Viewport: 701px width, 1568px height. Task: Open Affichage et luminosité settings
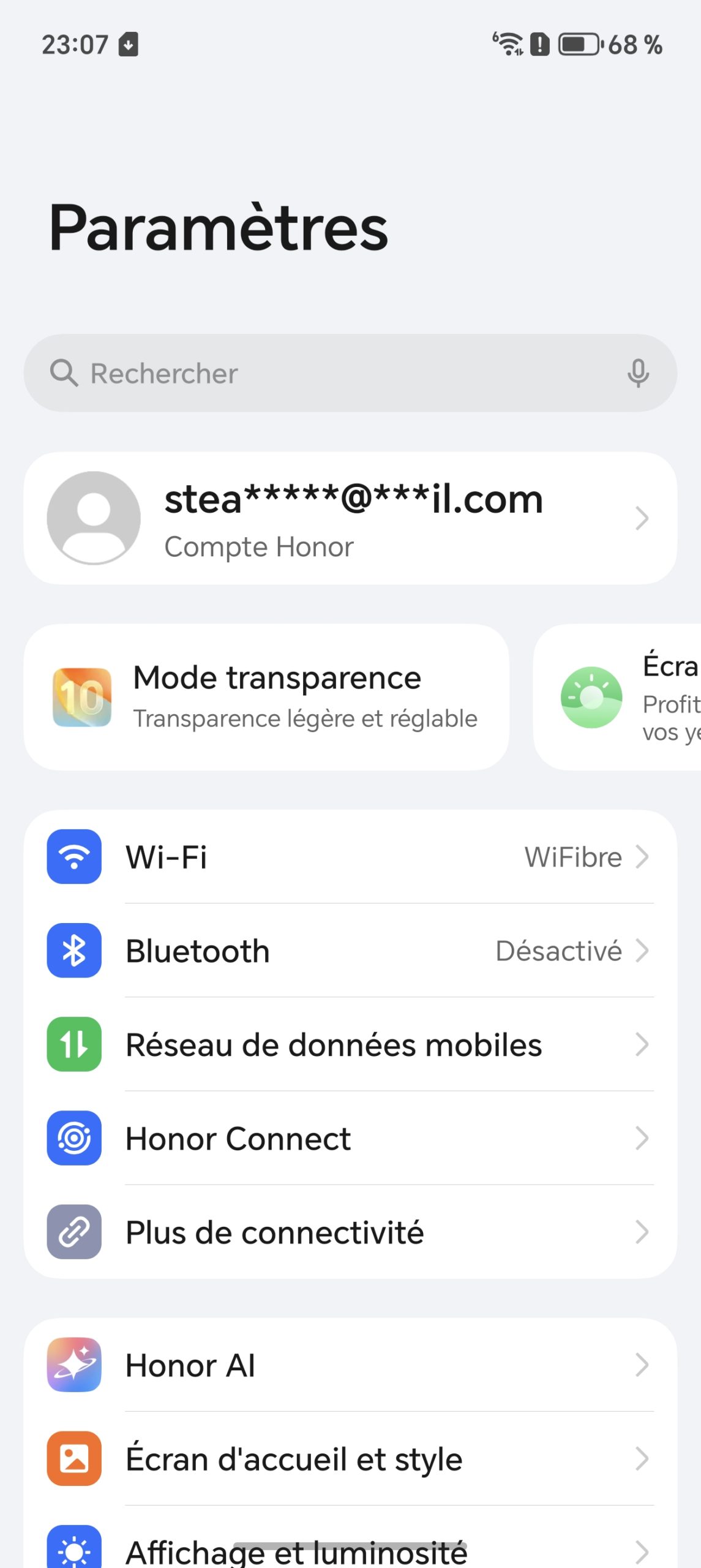350,1550
